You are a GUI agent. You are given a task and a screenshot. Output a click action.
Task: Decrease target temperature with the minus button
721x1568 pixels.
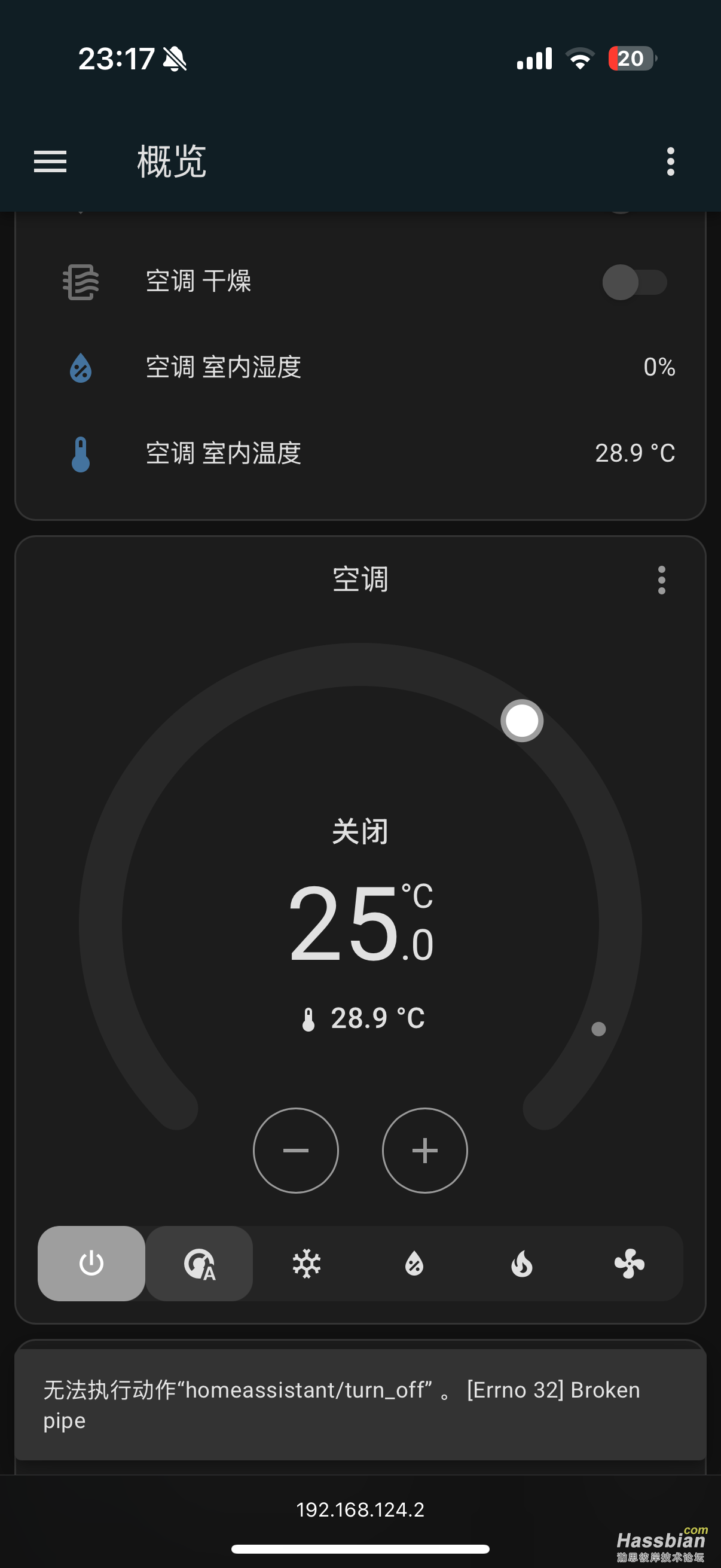coord(296,1150)
